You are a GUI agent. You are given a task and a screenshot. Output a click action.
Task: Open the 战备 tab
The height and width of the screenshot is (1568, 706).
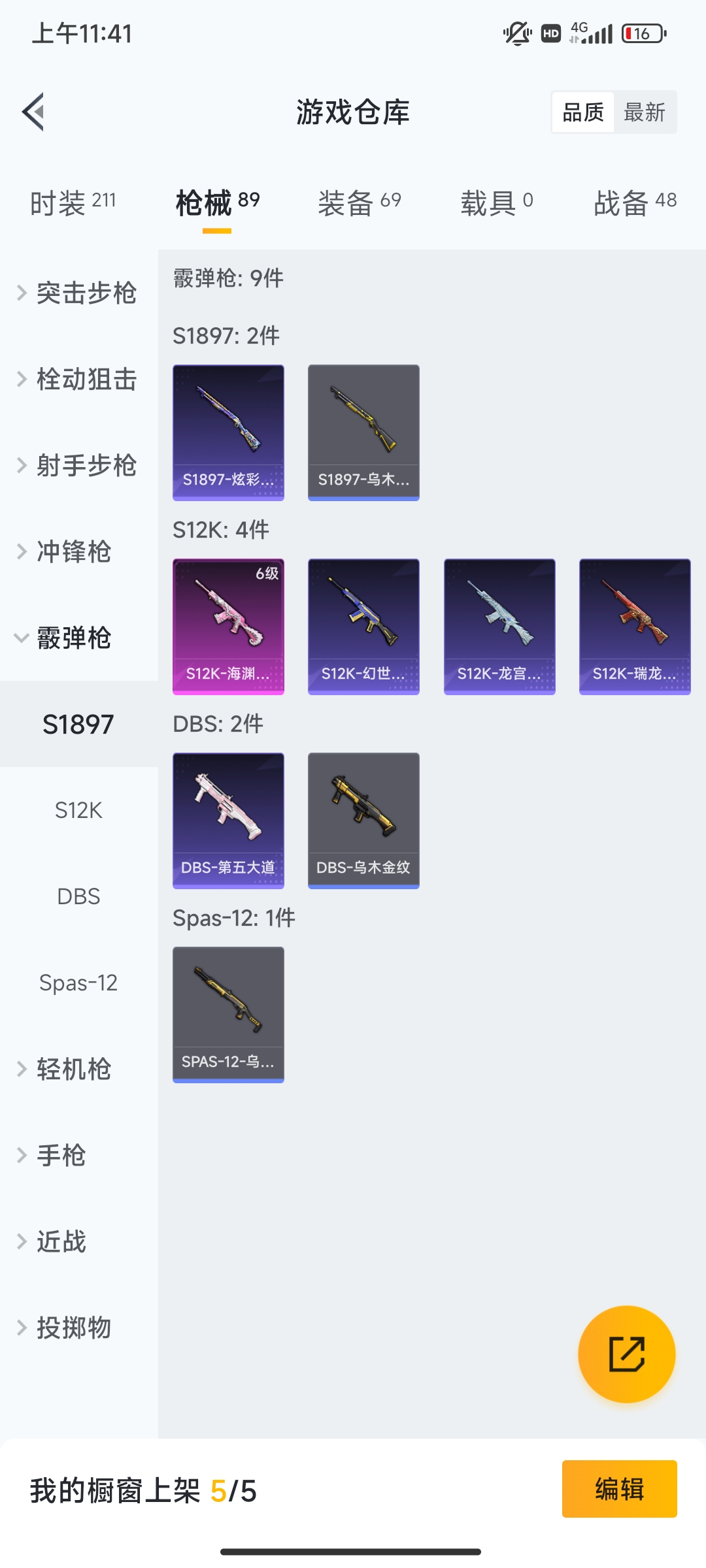[x=634, y=203]
